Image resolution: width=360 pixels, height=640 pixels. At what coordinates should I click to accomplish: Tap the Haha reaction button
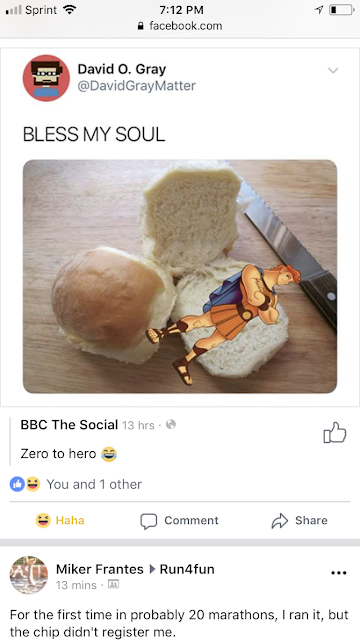(60, 520)
